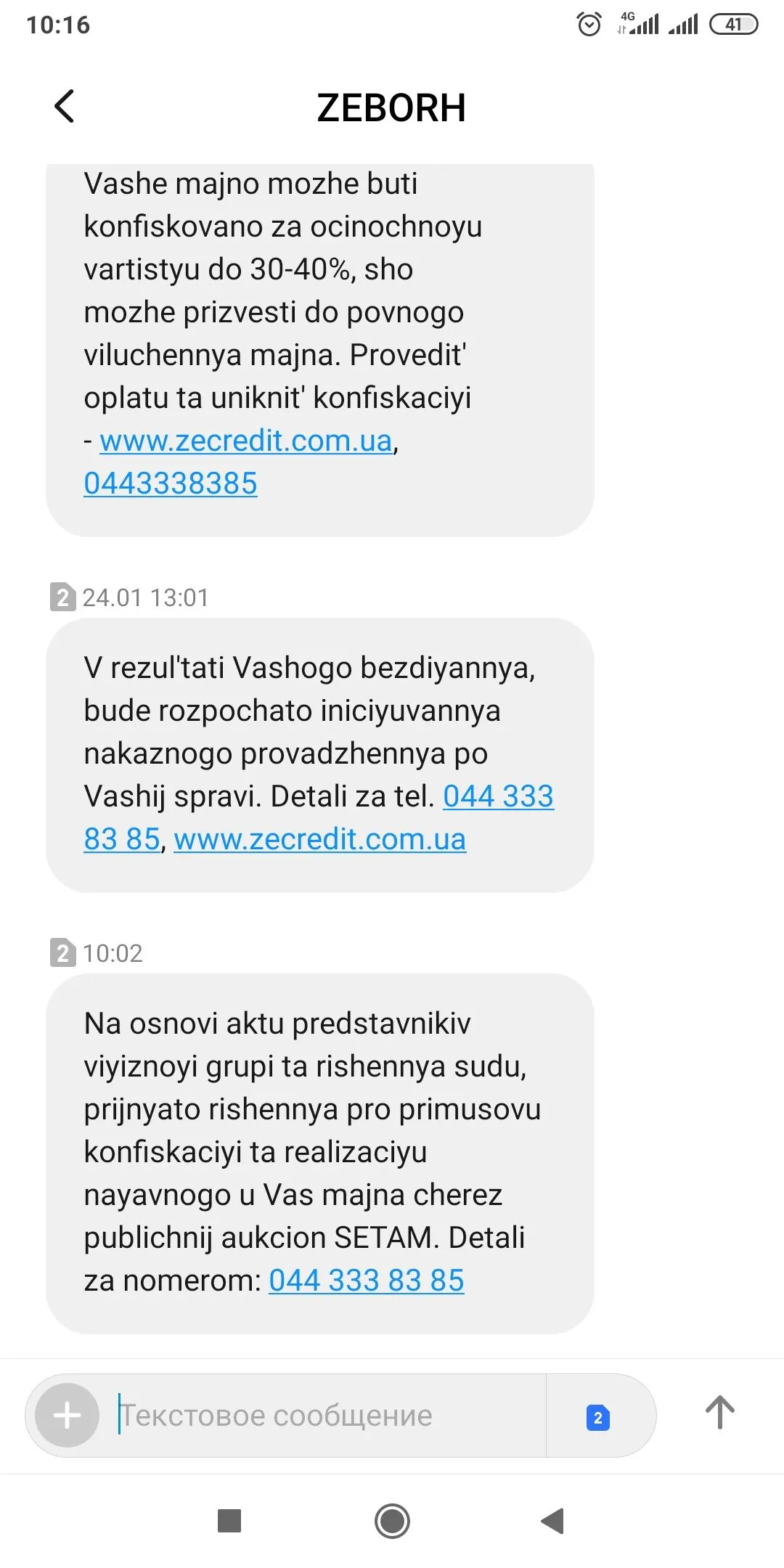Focus the text message input field
784x1568 pixels.
coord(327,1415)
